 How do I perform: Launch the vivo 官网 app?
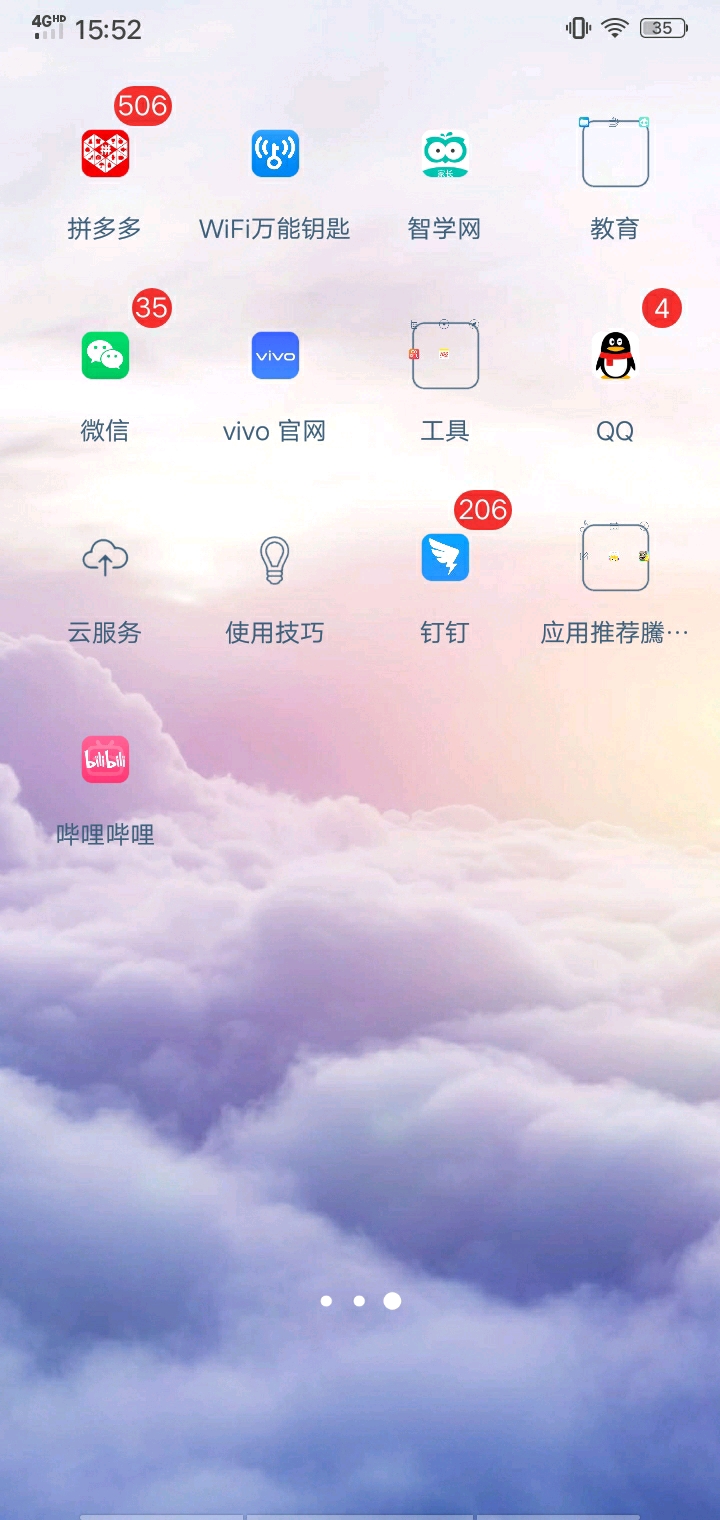(275, 356)
